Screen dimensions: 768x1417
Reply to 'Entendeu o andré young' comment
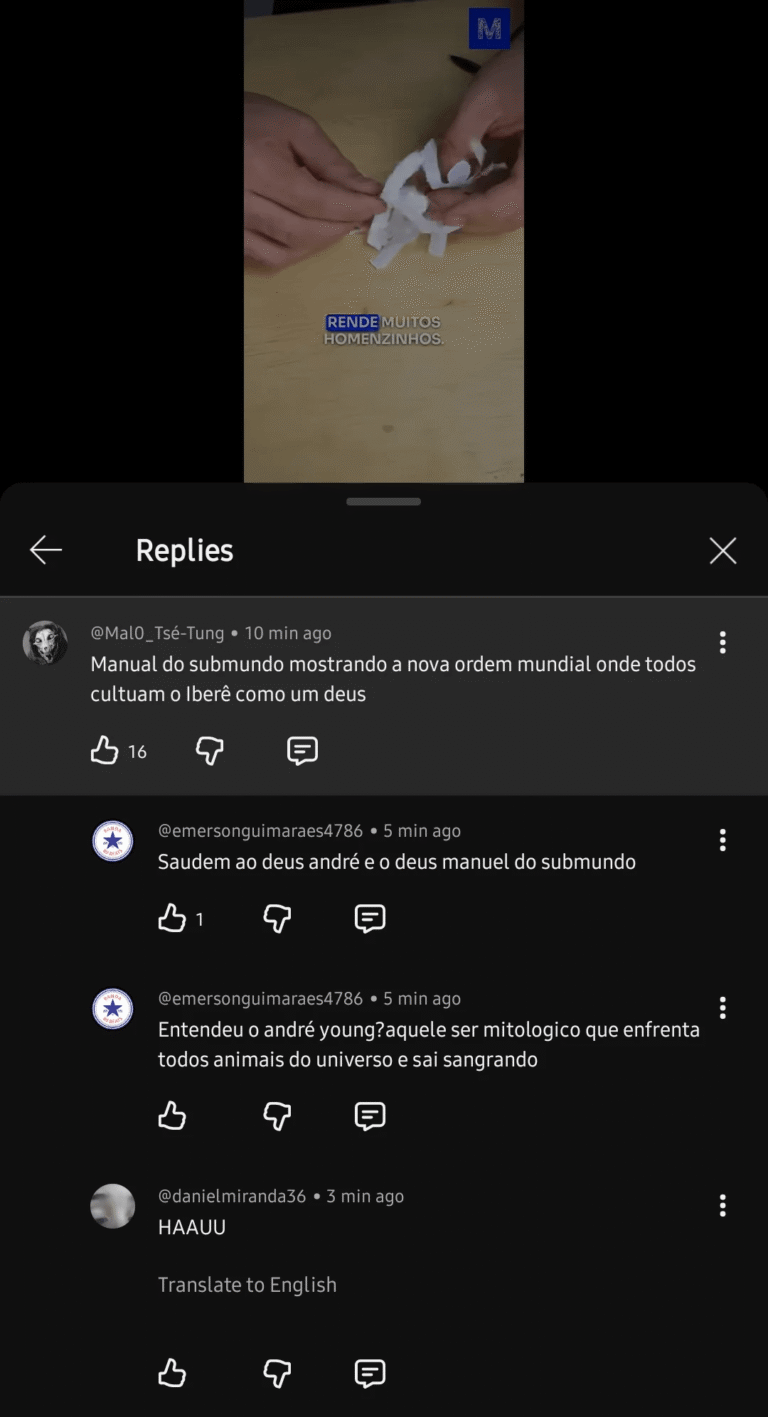coord(370,1115)
